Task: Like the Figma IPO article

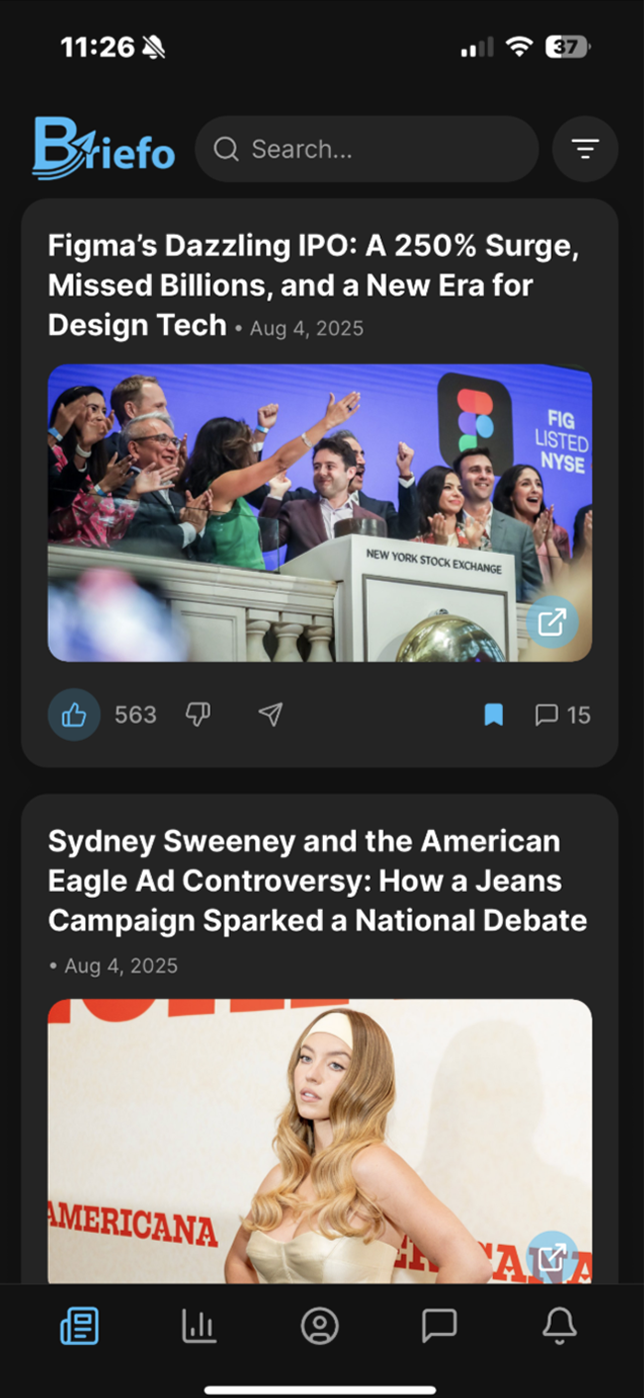Action: (74, 715)
